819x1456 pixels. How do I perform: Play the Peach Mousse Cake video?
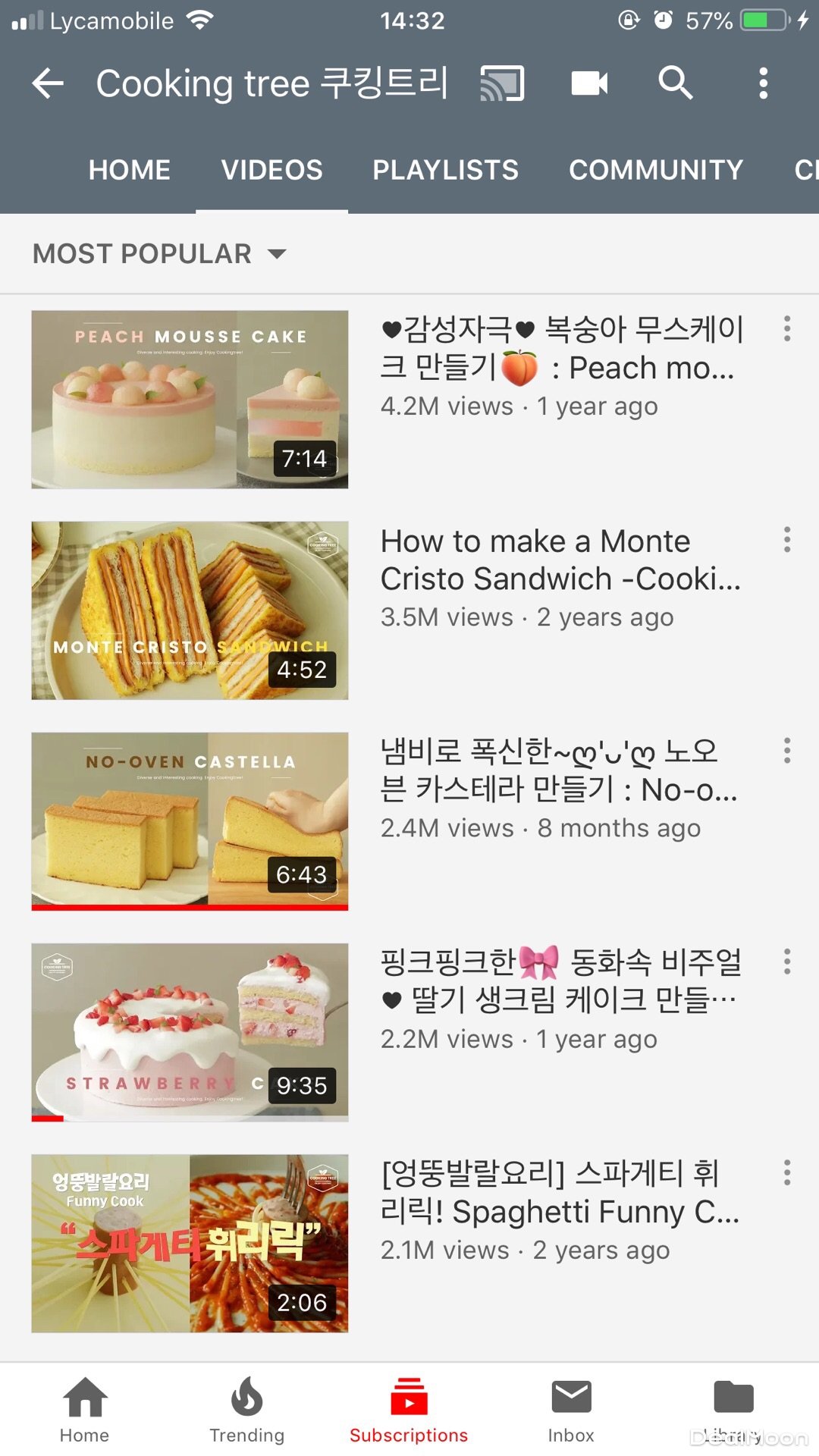[190, 399]
